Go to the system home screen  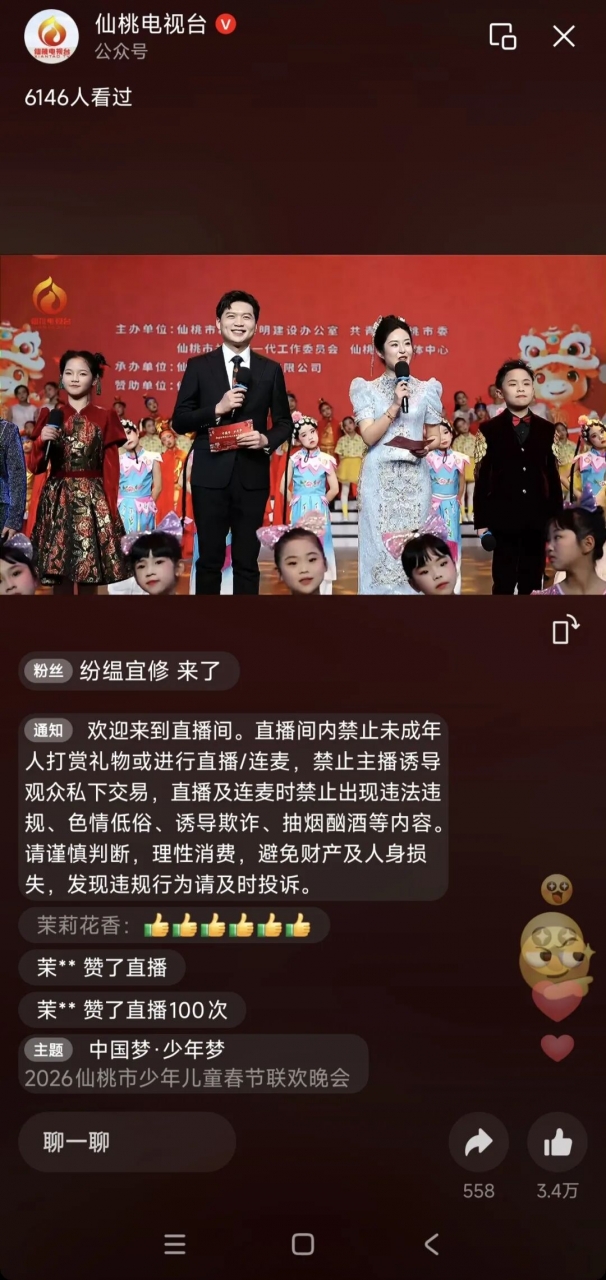click(302, 1244)
